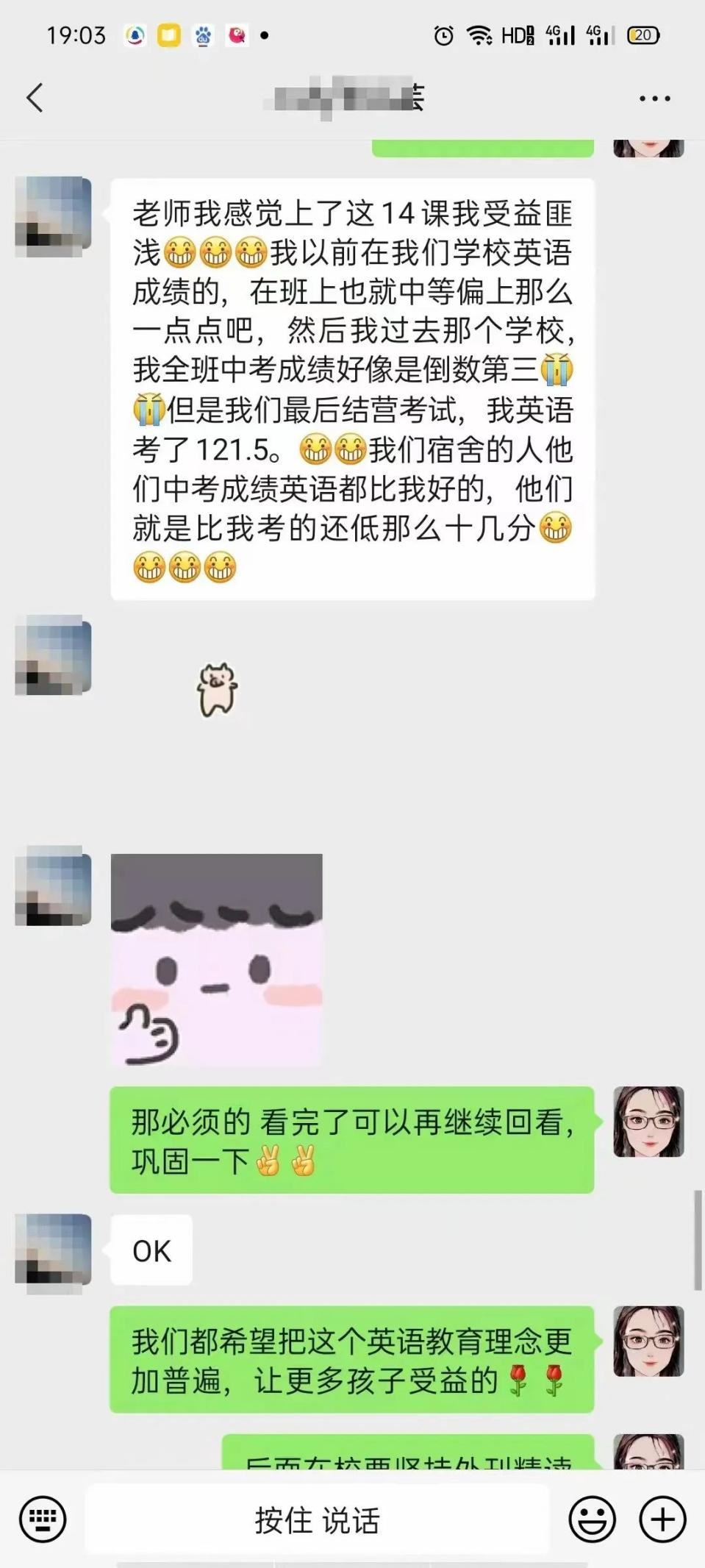Go back to the chat list
The image size is (705, 1568).
click(x=35, y=98)
